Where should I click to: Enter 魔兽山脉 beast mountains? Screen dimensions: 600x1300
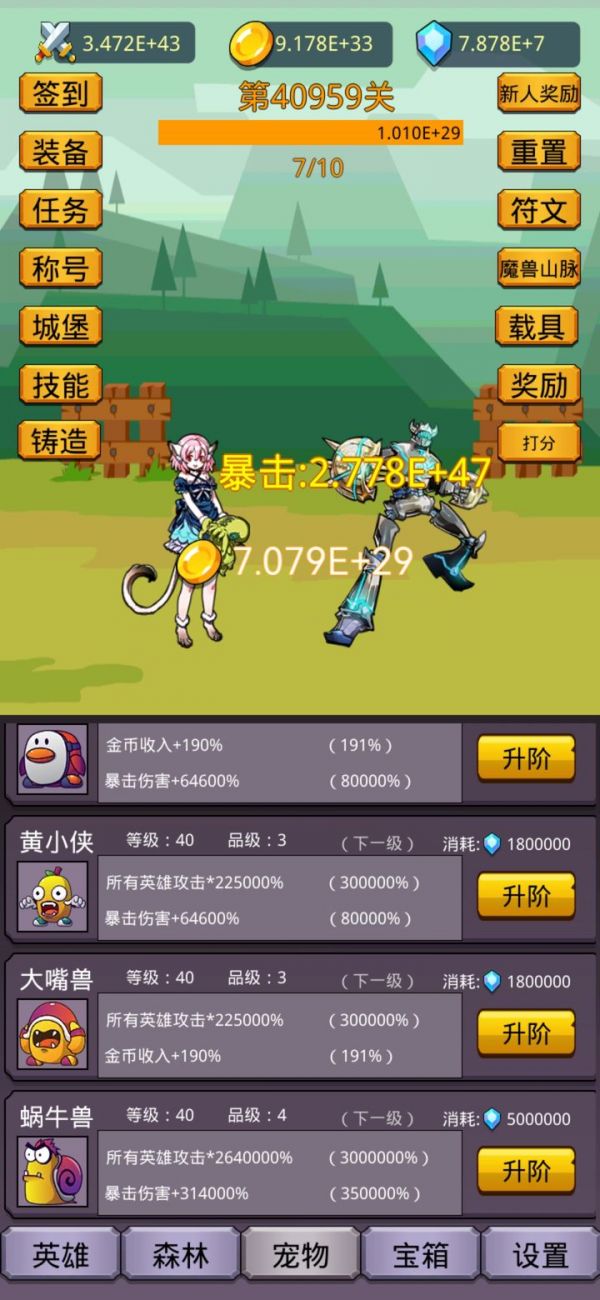[x=539, y=268]
